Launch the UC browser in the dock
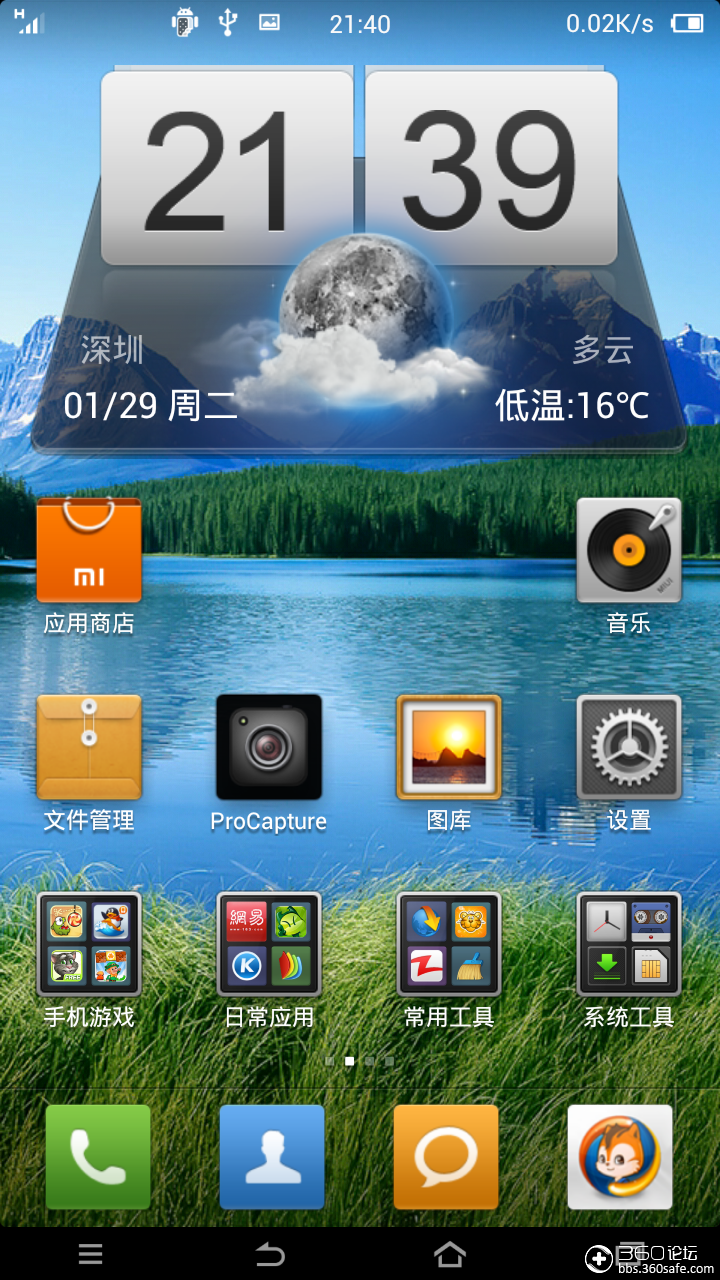720x1280 pixels. pos(620,1157)
